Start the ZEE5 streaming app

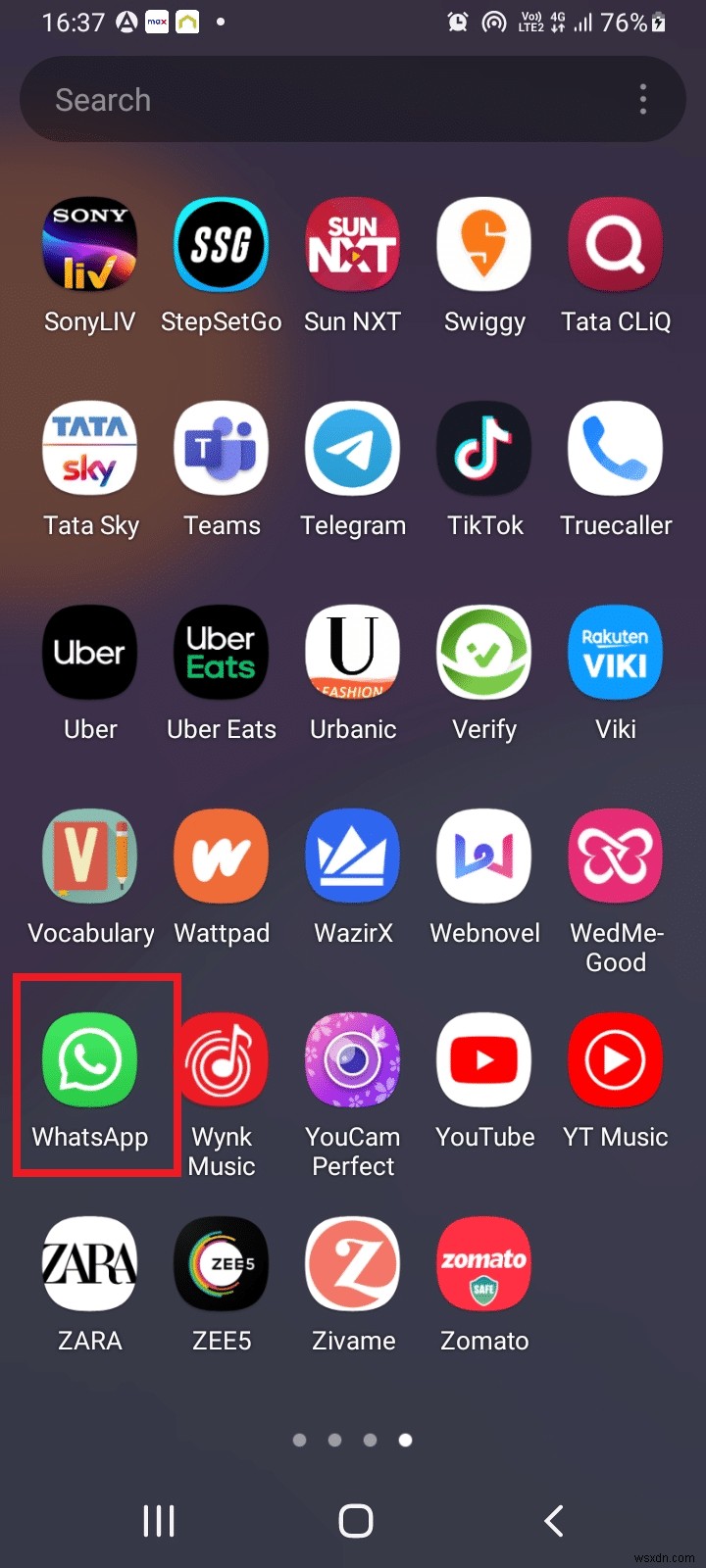coord(222,1263)
